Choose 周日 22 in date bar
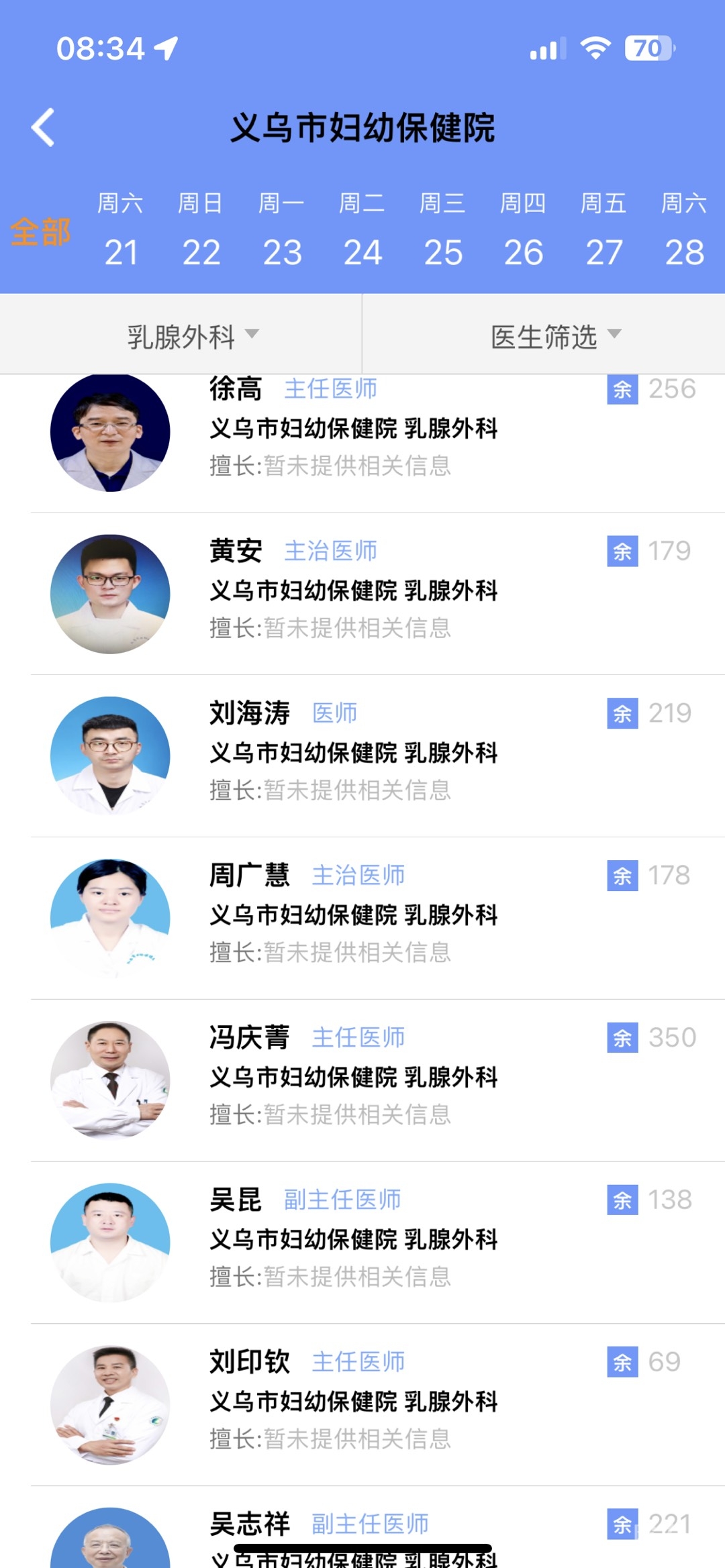This screenshot has height=1568, width=725. [201, 231]
